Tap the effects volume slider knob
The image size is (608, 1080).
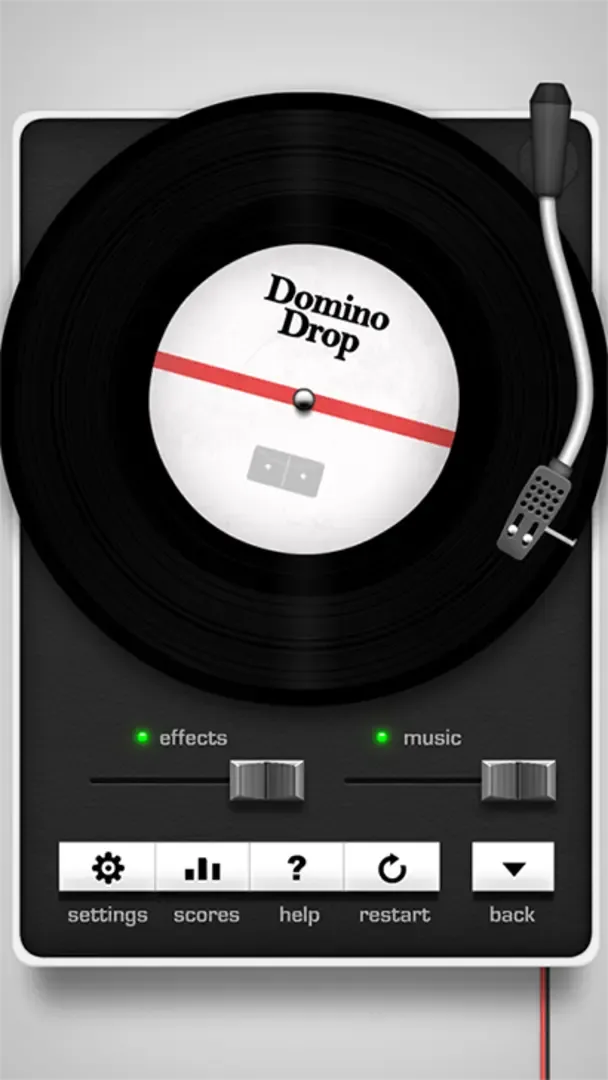coord(267,780)
